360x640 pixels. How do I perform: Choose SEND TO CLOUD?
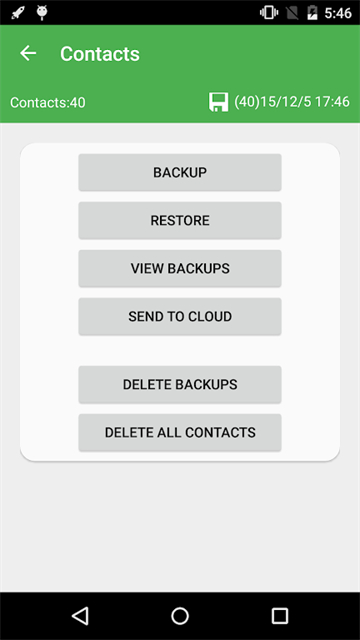pyautogui.click(x=180, y=316)
